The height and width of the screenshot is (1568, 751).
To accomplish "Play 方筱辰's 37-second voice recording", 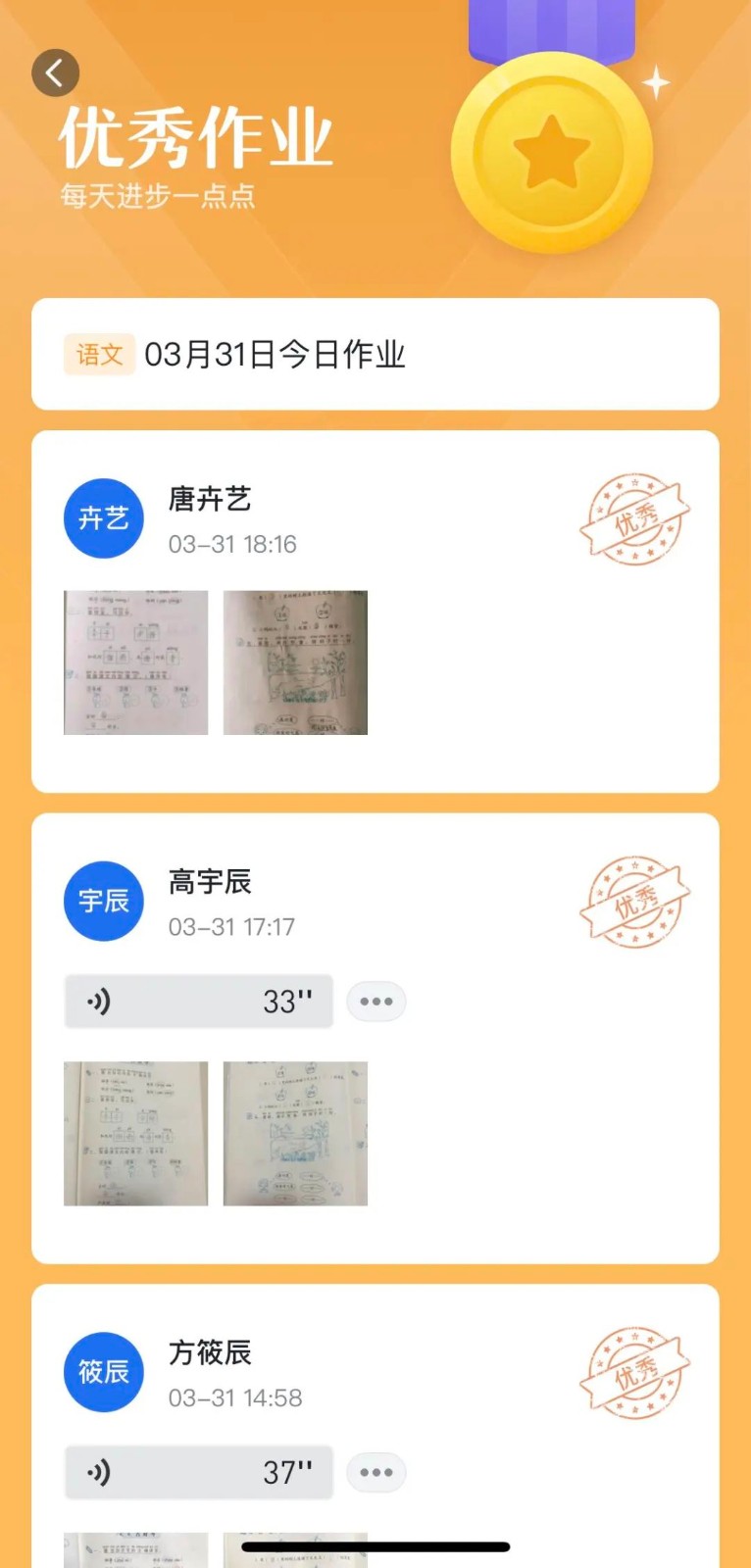I will 198,1472.
